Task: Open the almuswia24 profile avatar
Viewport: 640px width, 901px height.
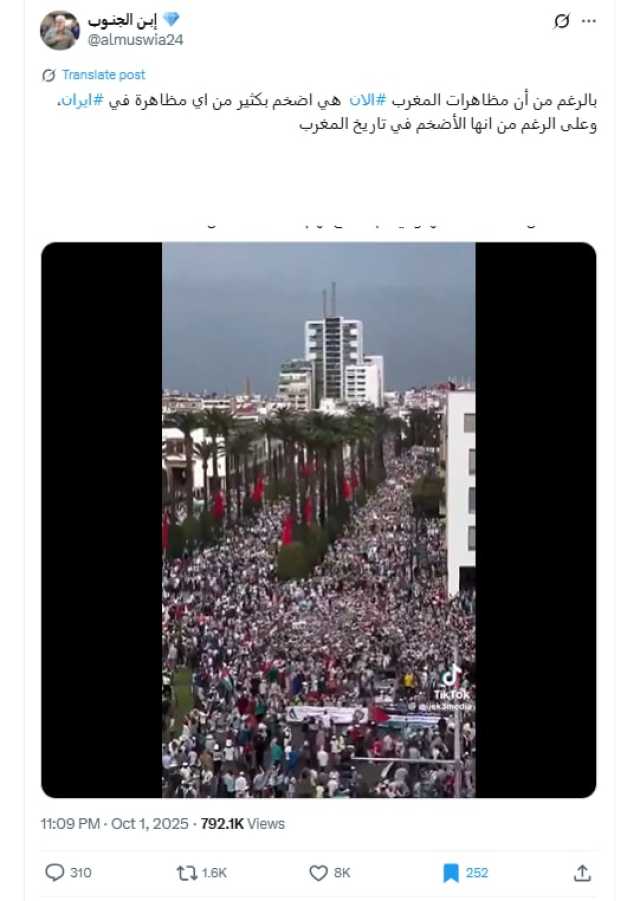Action: point(60,30)
